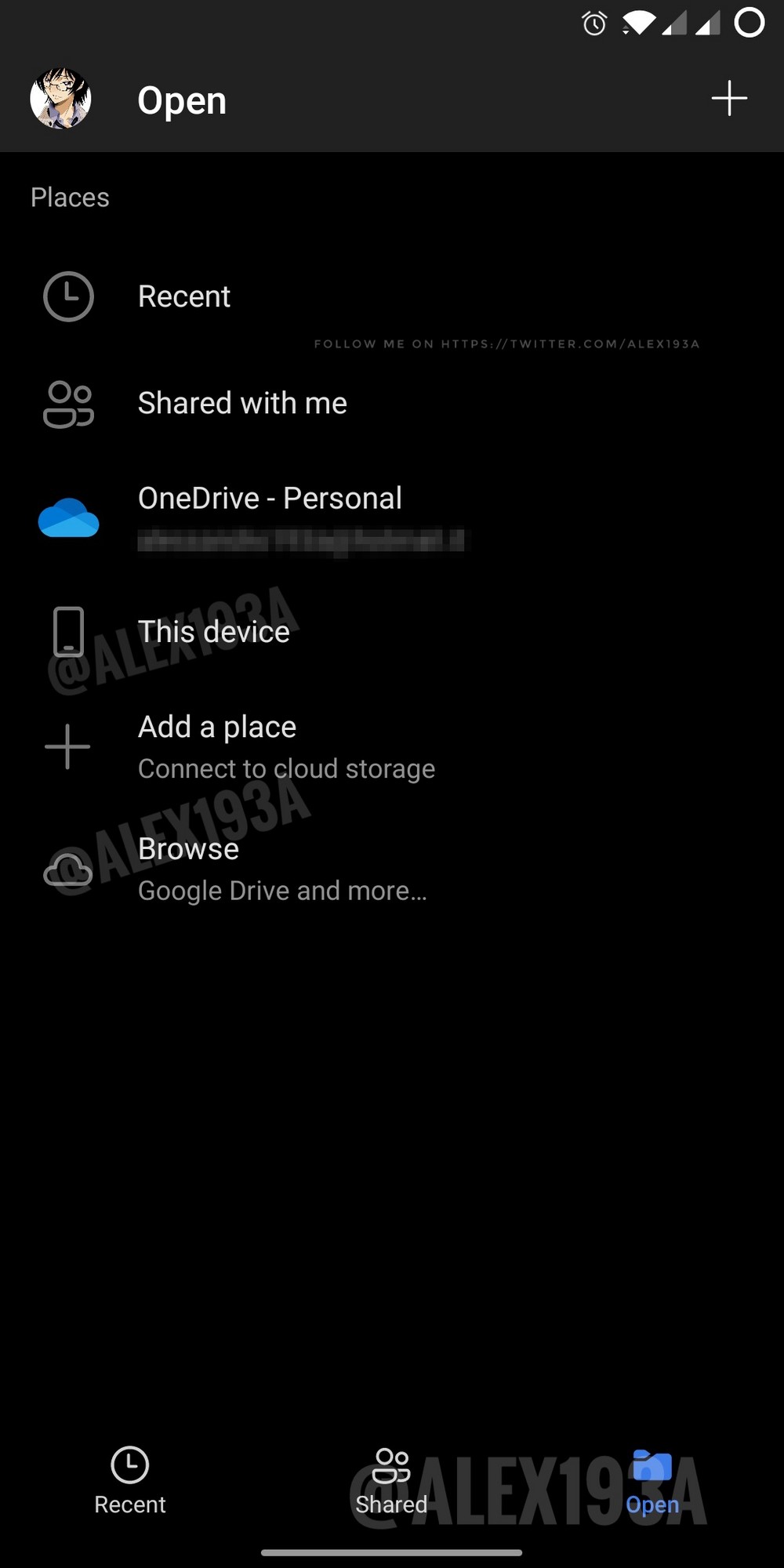This screenshot has height=1568, width=784.
Task: Open the profile avatar
Action: [60, 99]
